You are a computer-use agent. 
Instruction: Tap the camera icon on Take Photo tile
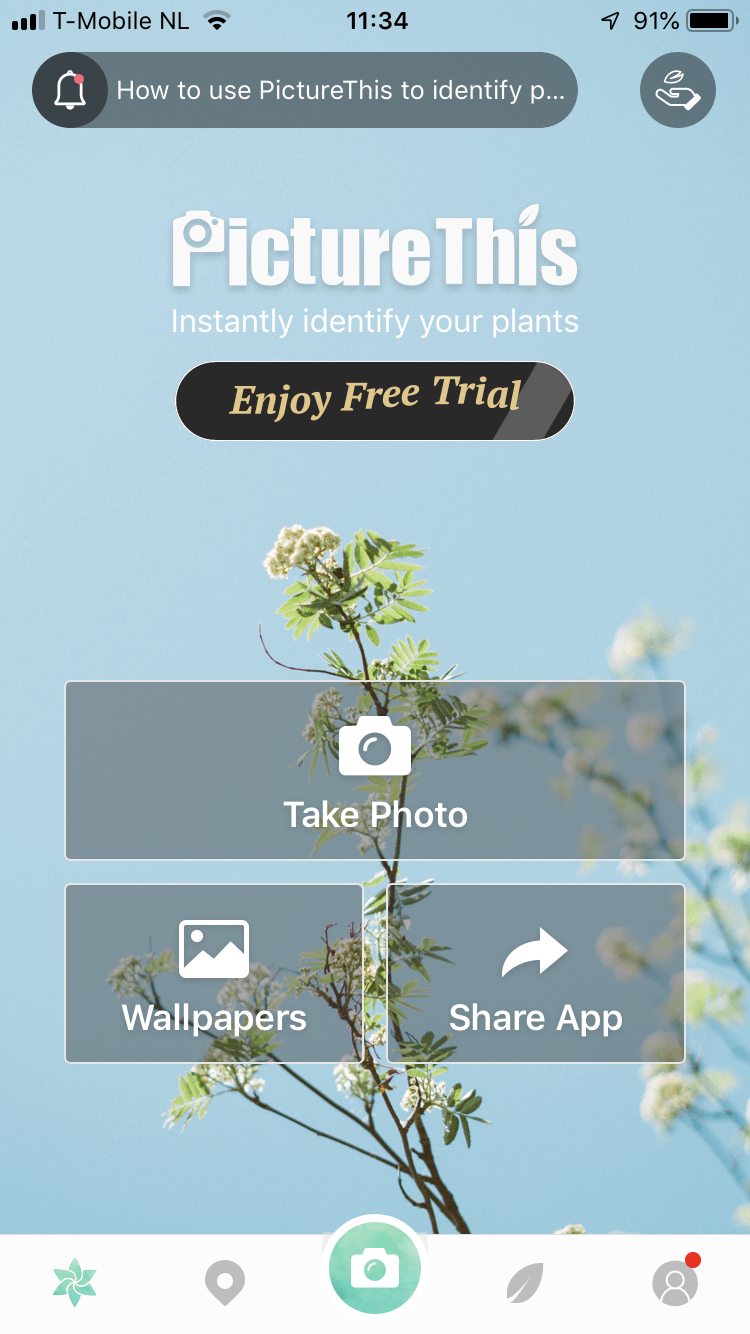pyautogui.click(x=375, y=745)
